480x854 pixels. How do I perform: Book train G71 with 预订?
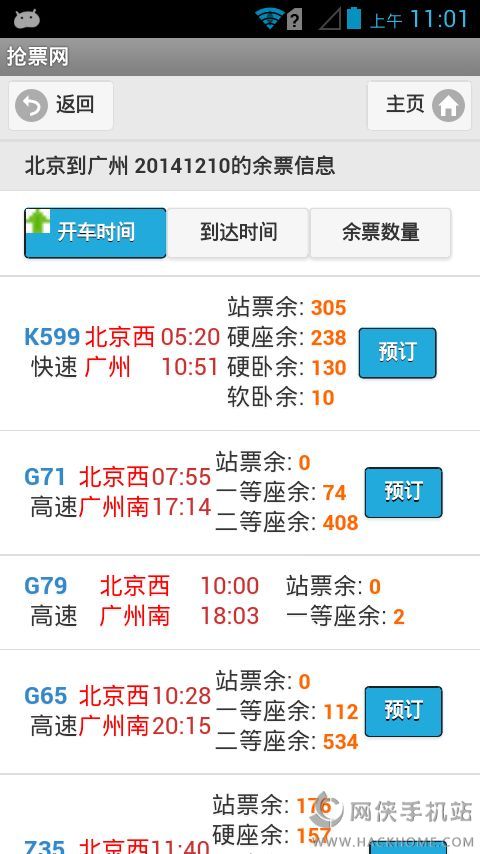click(403, 492)
